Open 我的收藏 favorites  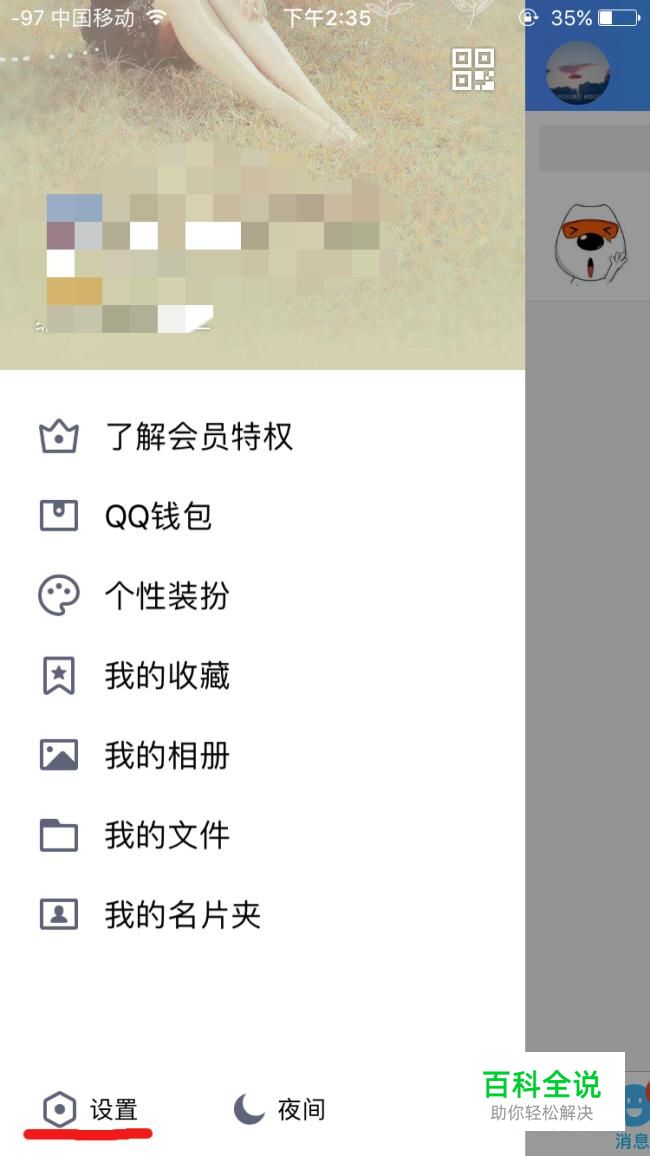pos(262,675)
